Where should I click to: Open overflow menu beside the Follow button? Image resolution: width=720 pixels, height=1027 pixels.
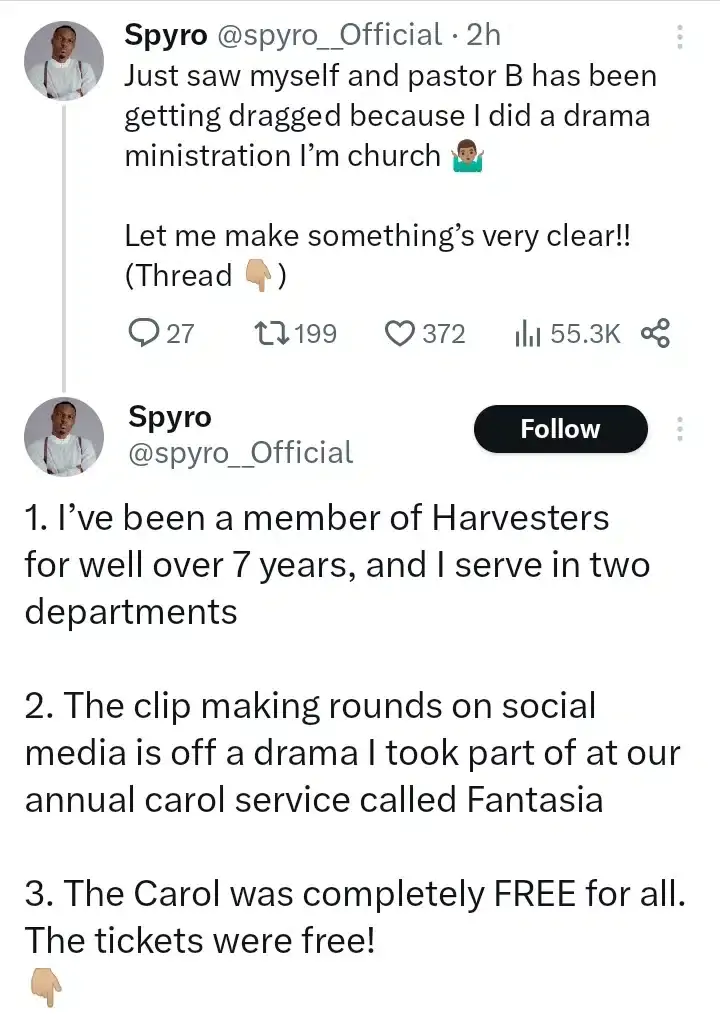[x=679, y=430]
